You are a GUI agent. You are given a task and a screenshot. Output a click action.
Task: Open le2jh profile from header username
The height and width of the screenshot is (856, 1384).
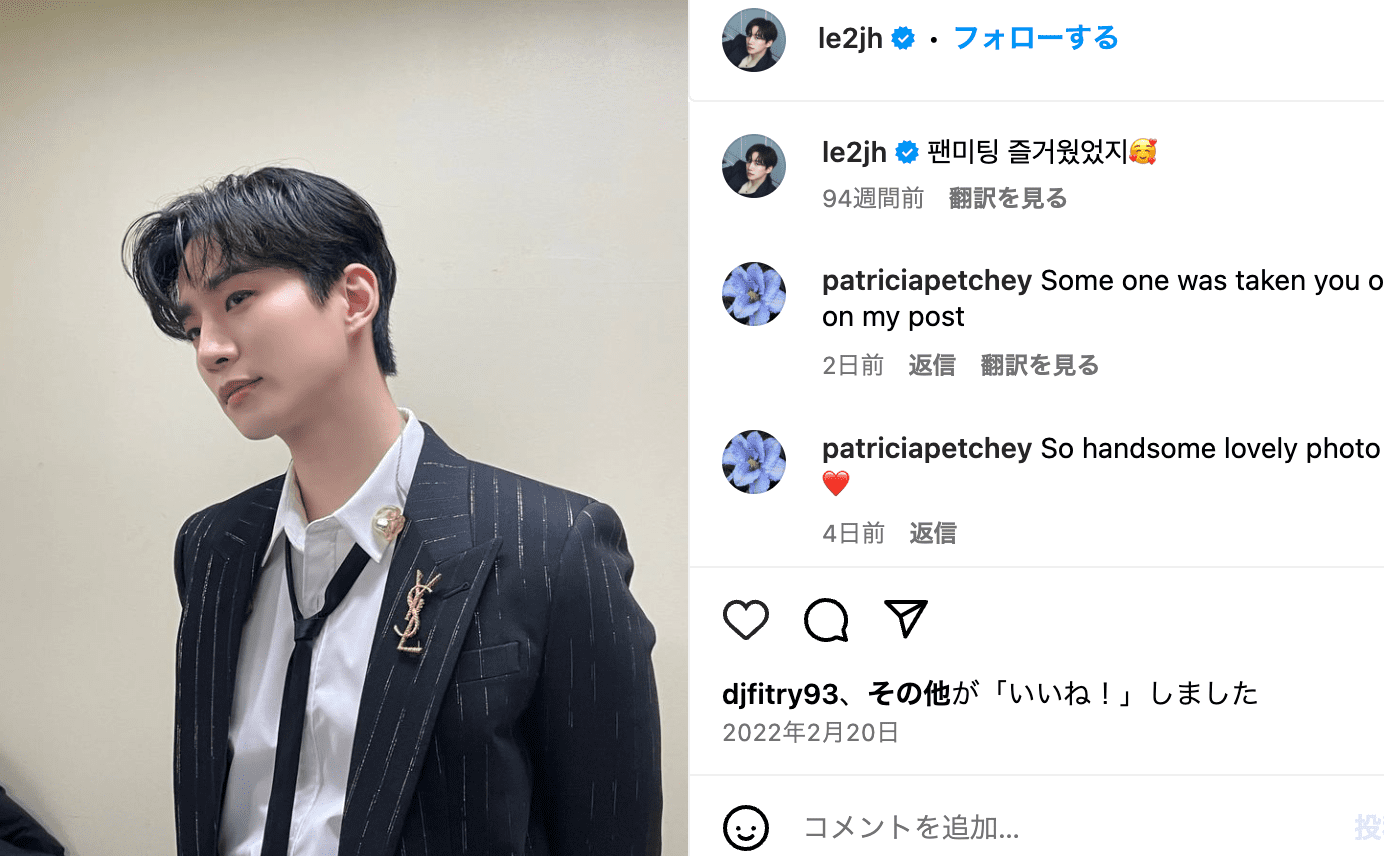850,39
